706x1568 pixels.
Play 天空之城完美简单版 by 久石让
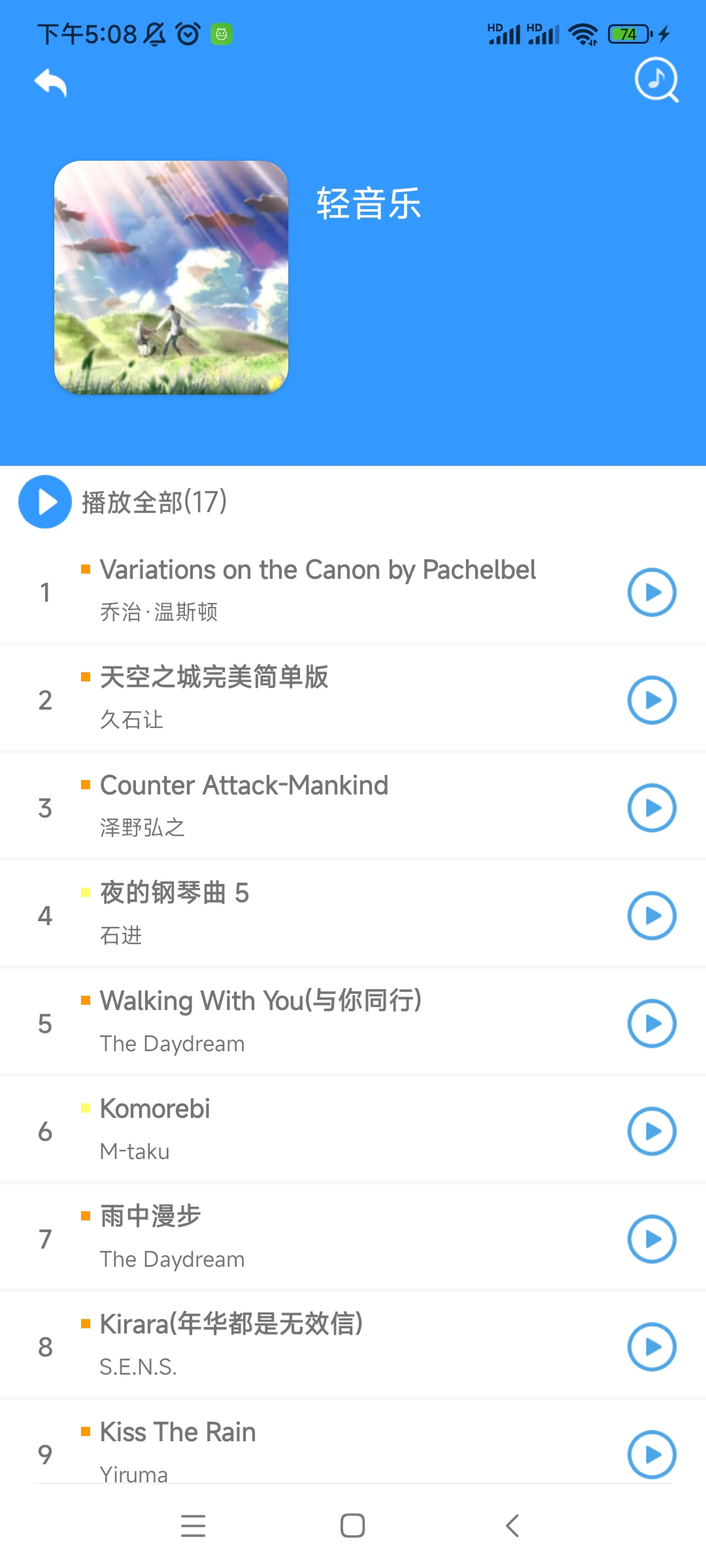click(651, 700)
